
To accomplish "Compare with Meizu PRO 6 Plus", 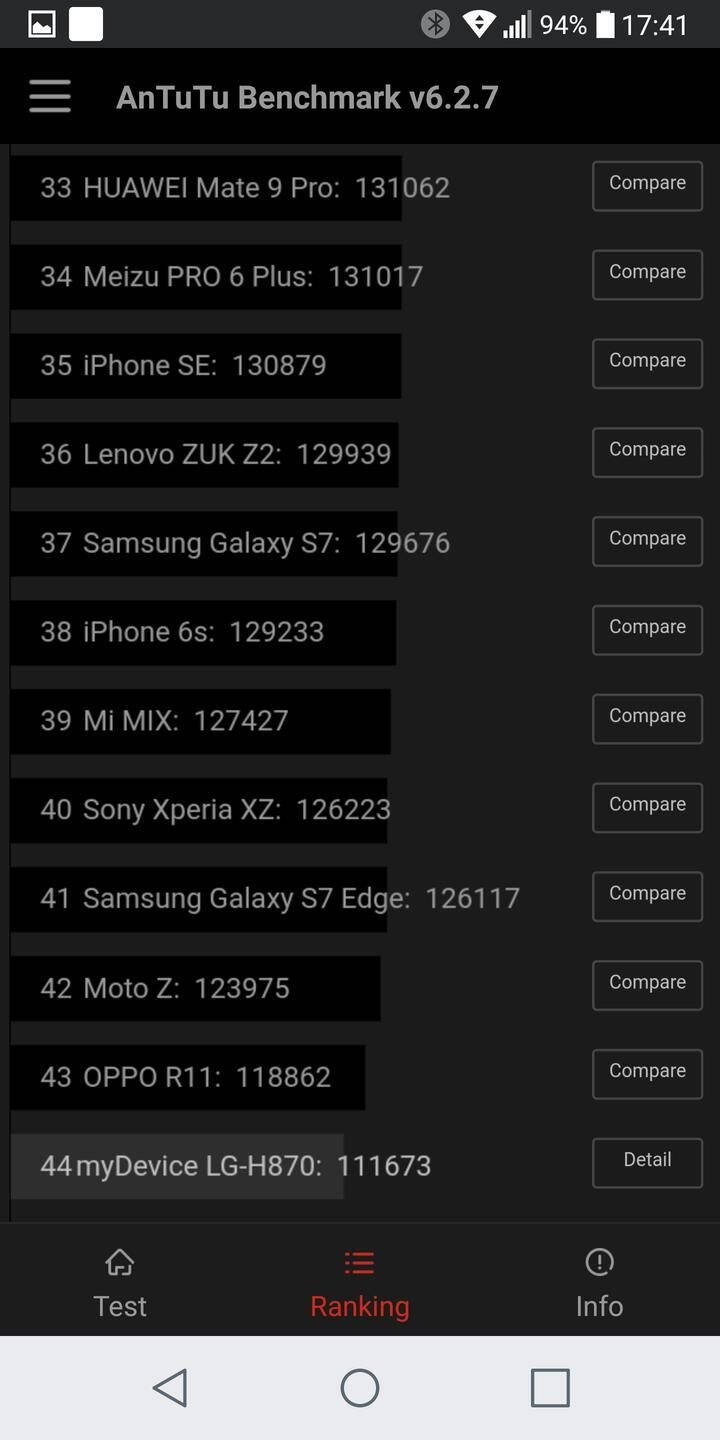I will point(647,275).
